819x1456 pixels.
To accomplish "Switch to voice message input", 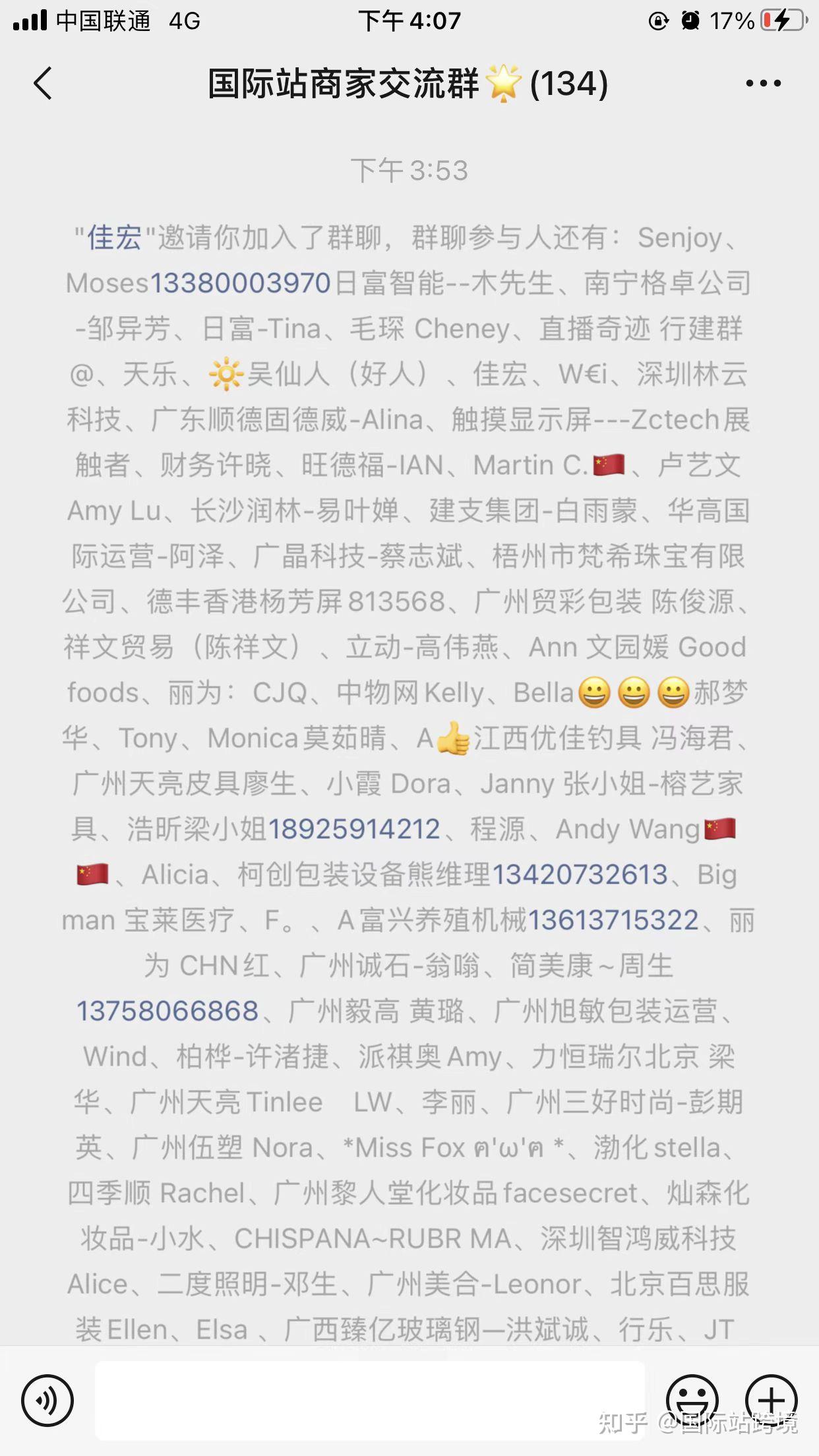I will coord(47,1400).
